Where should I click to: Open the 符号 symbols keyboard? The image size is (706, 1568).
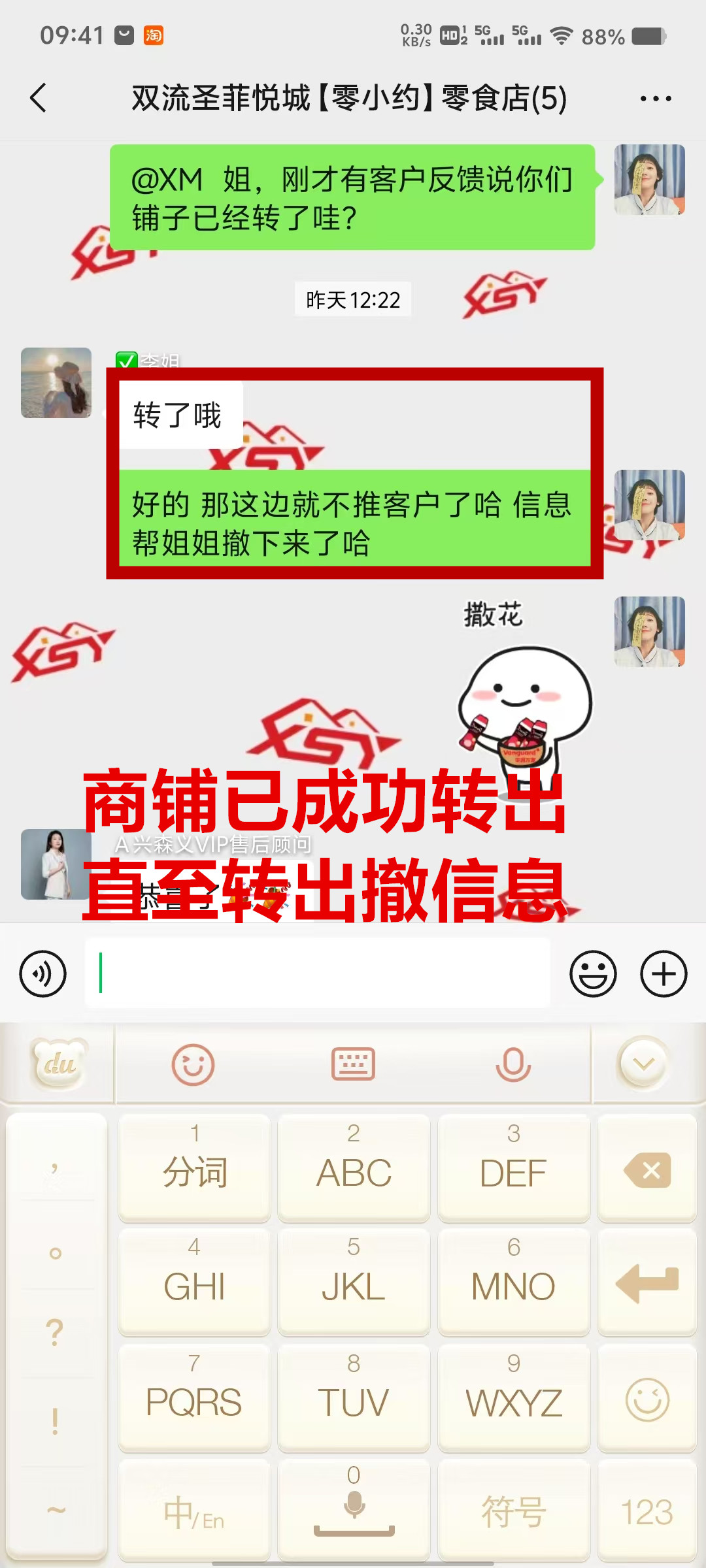514,1512
